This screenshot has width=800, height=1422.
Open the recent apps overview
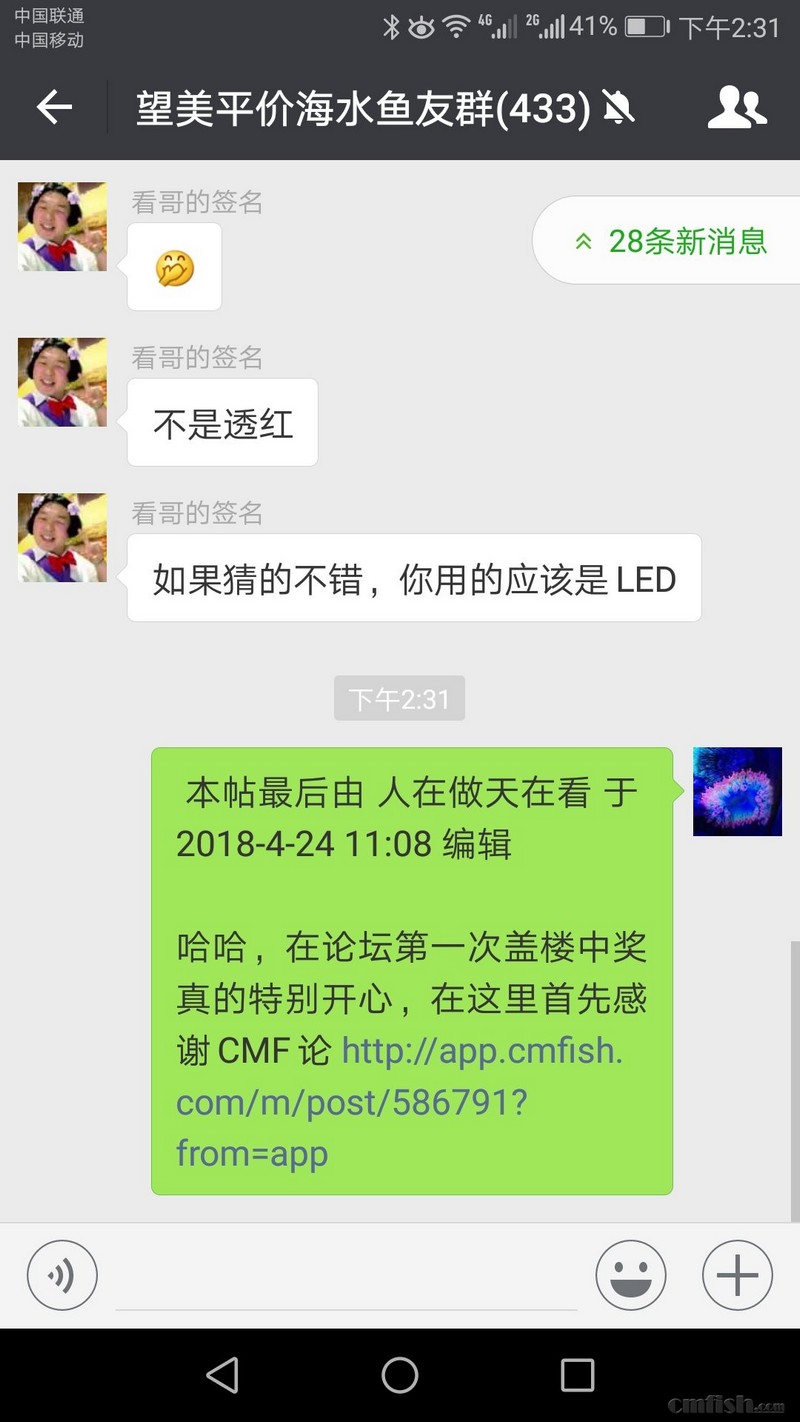577,1375
